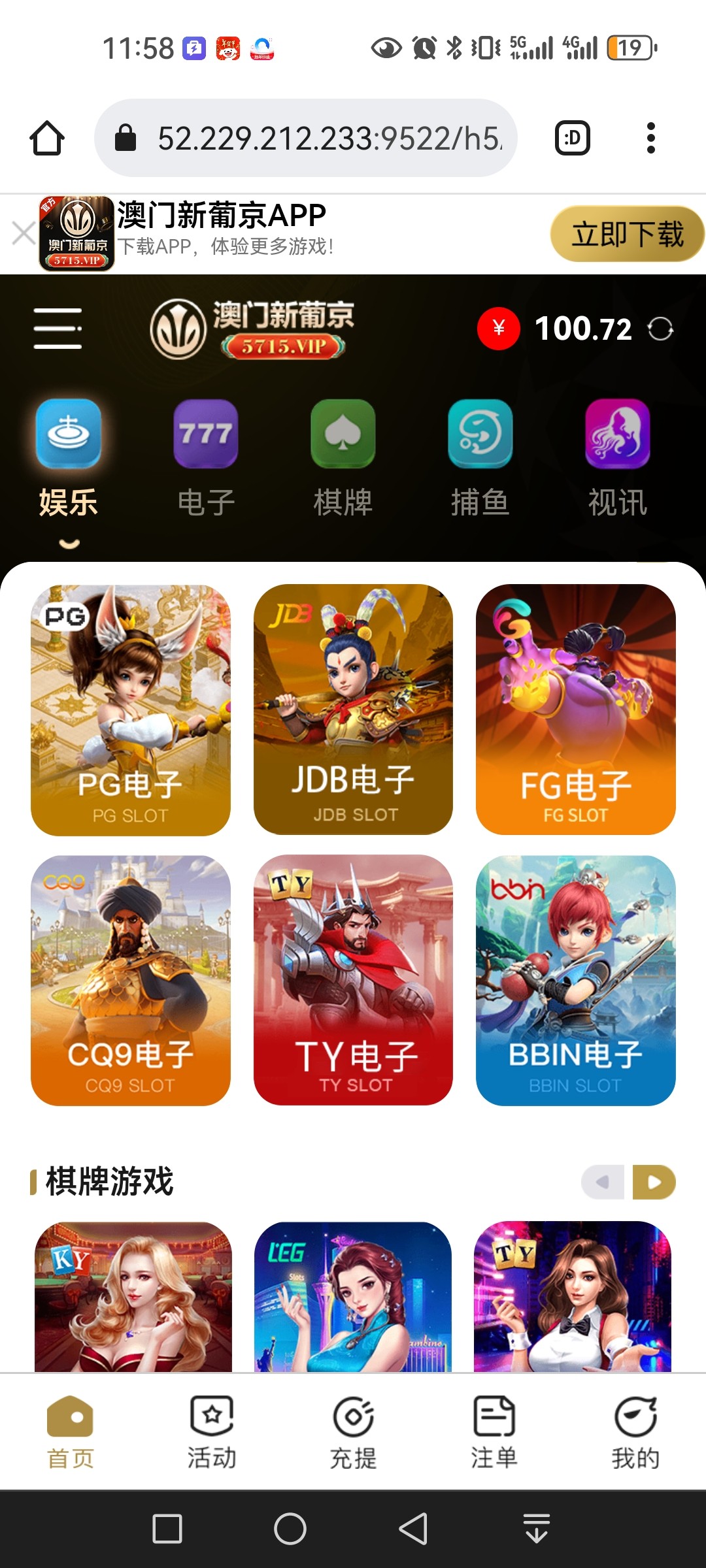Open the FG电子 slot tile
This screenshot has height=1568, width=706.
575,710
